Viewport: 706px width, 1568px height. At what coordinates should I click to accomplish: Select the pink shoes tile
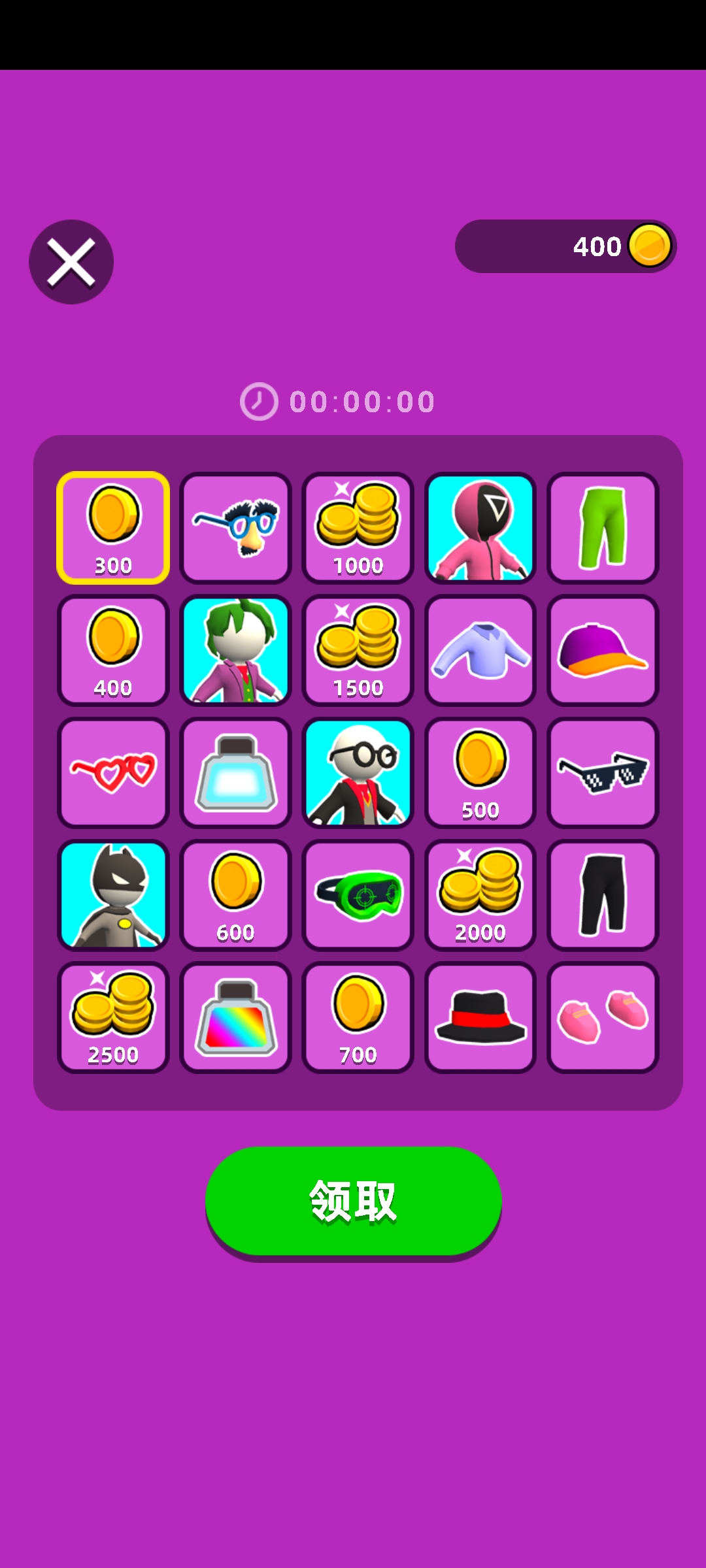[603, 1017]
